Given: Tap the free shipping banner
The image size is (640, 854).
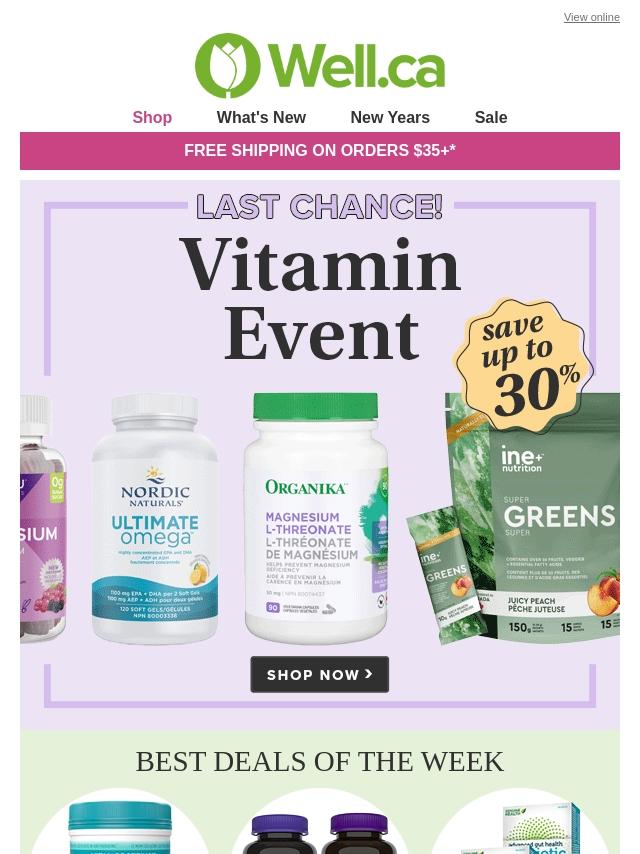Looking at the screenshot, I should click(x=320, y=151).
